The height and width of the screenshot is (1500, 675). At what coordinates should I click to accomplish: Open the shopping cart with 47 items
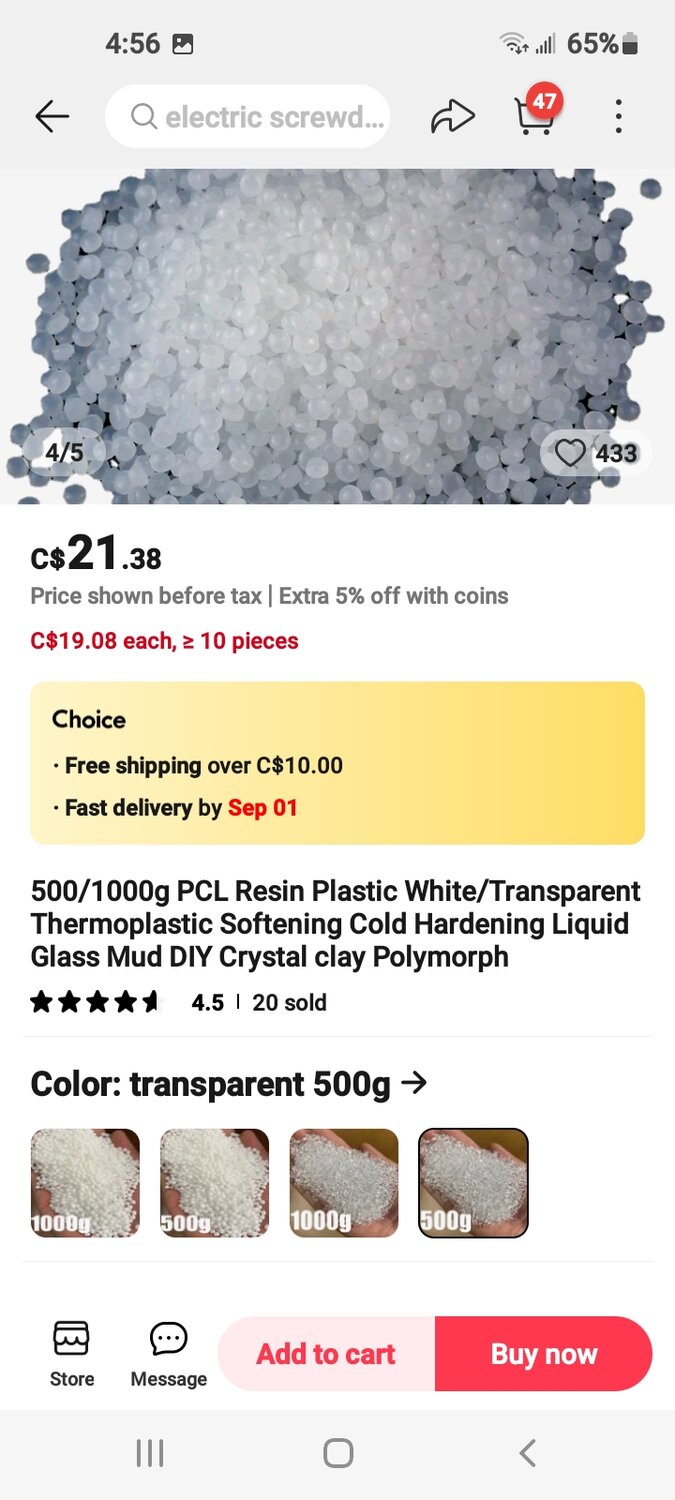[536, 115]
